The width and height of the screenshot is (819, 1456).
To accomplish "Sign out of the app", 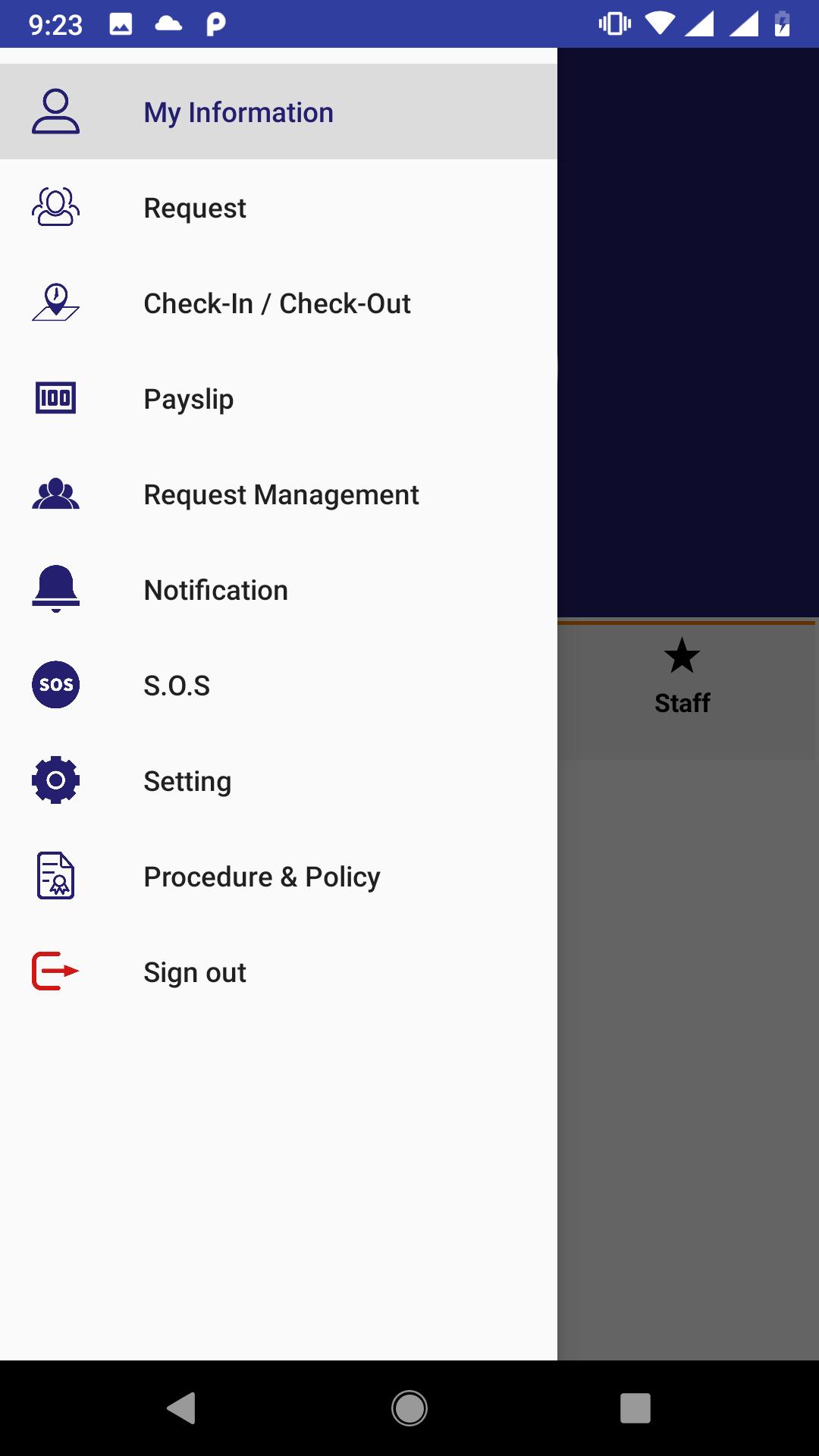I will tap(278, 971).
